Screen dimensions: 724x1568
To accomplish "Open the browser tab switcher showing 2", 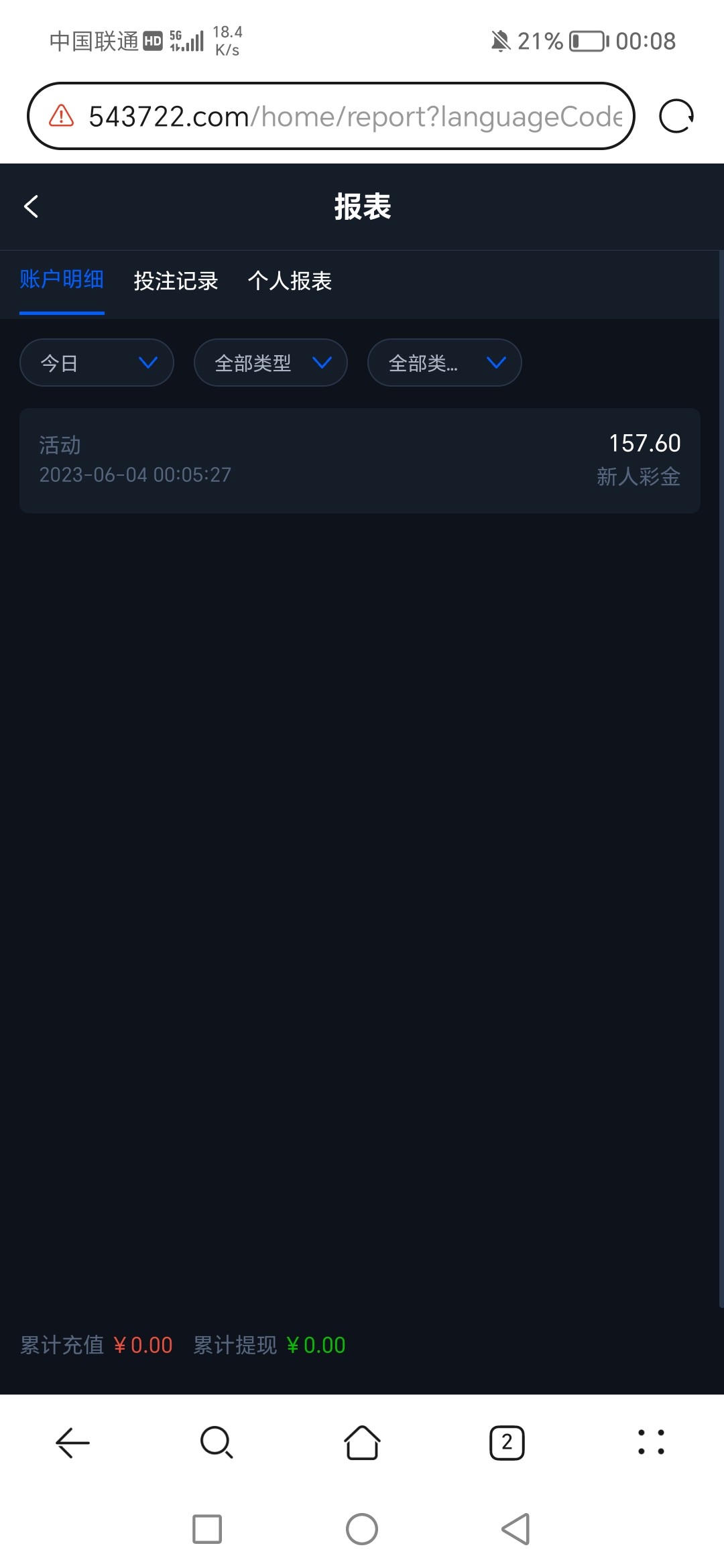I will click(507, 1442).
